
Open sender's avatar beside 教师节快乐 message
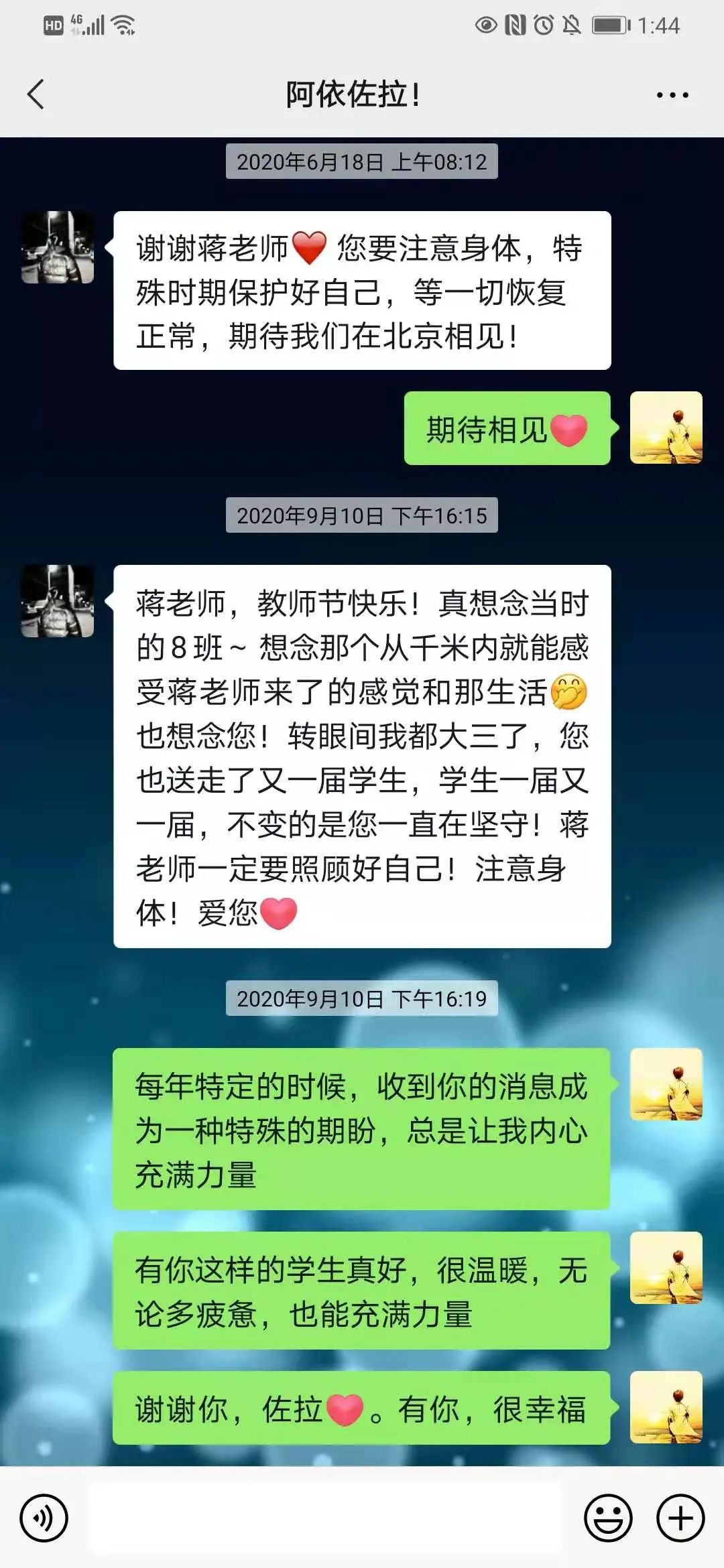click(58, 601)
